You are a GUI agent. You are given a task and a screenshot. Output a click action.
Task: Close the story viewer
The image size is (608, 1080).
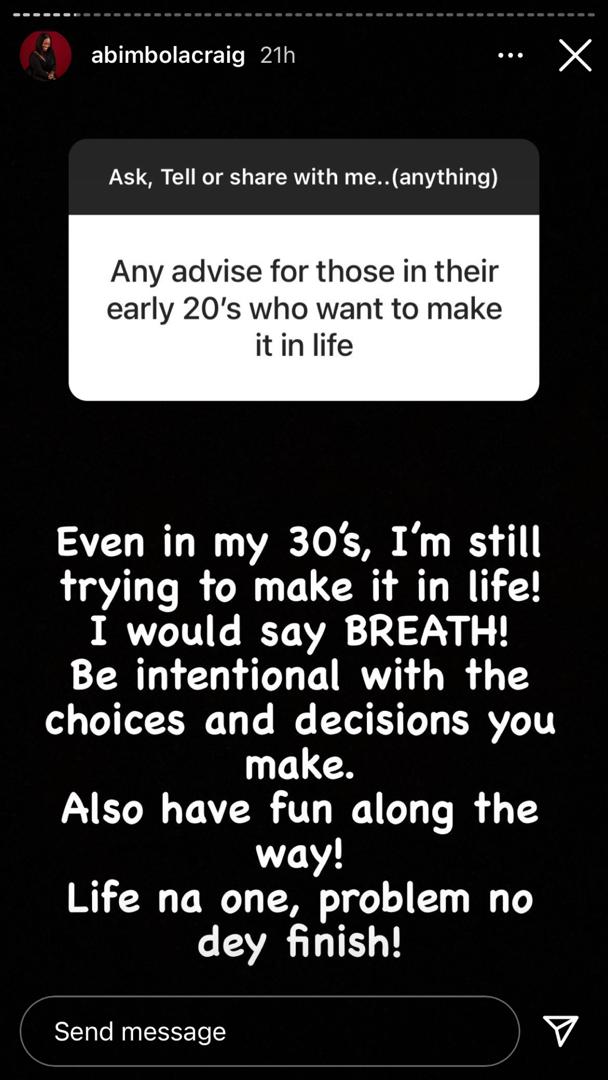pos(575,56)
